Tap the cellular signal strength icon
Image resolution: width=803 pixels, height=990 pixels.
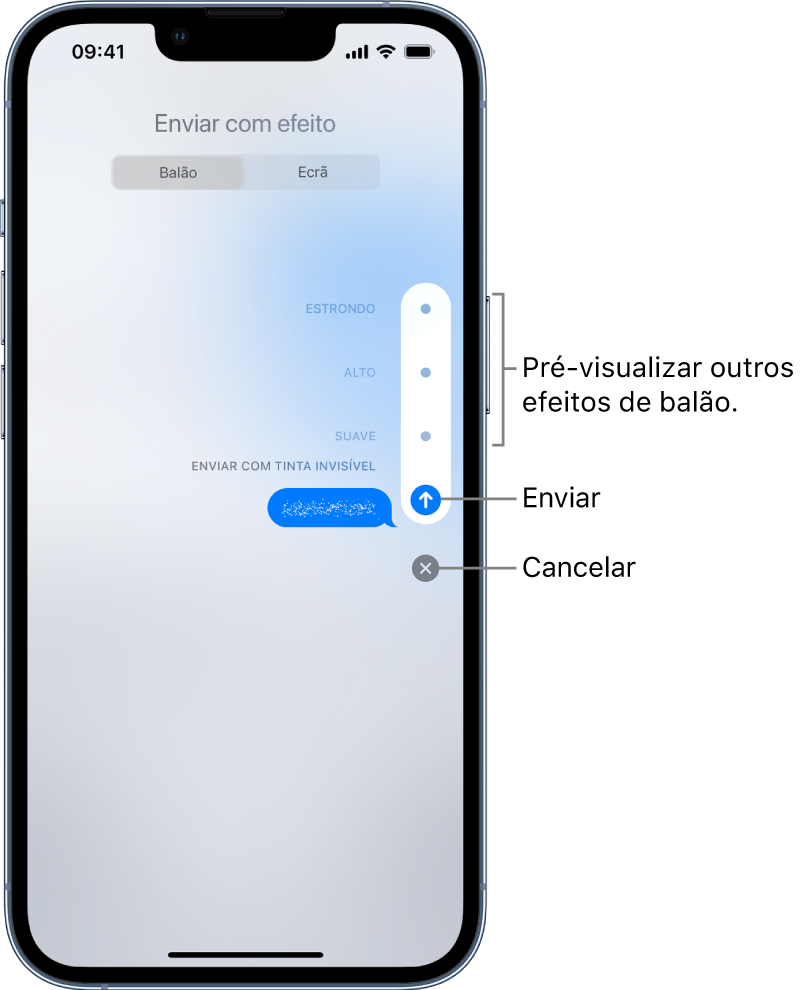[x=356, y=50]
